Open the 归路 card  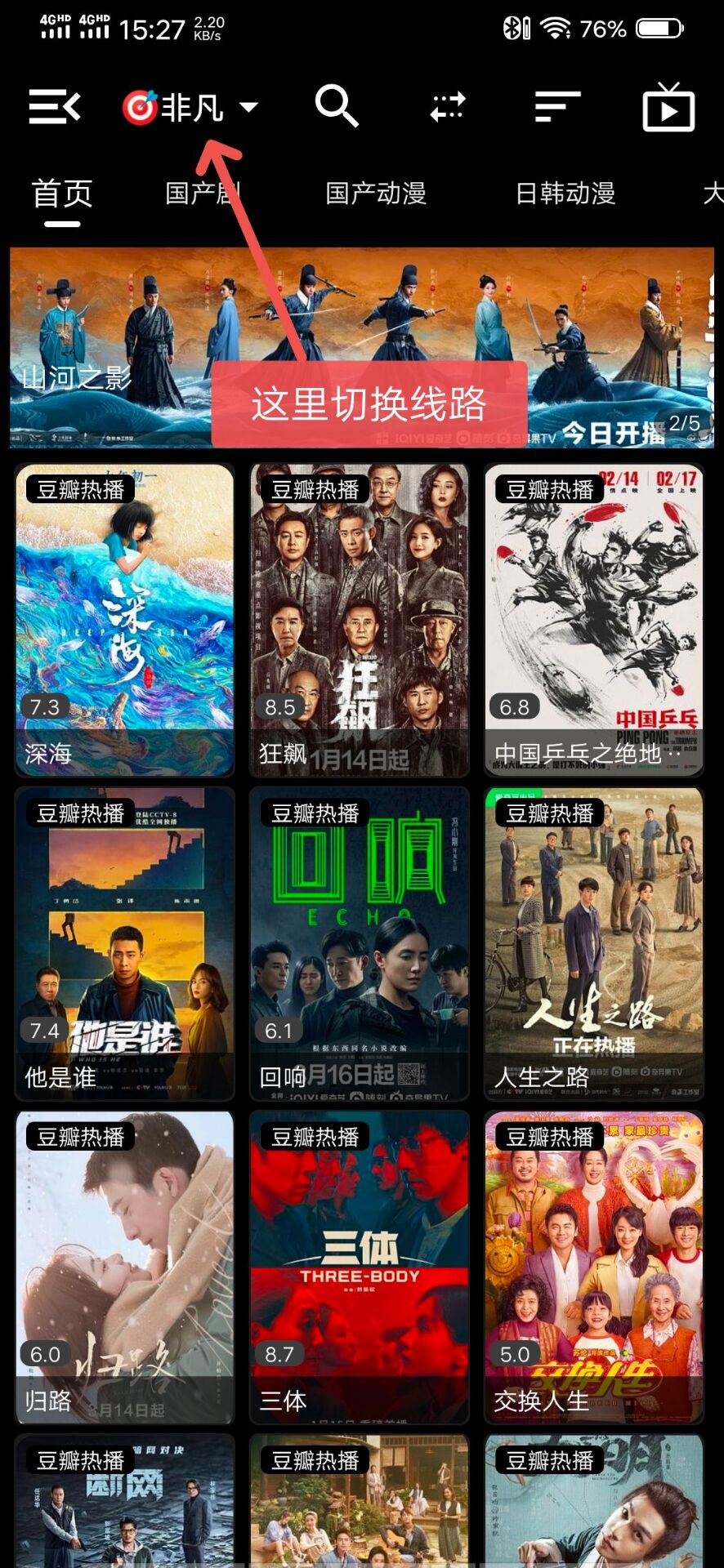[x=125, y=1267]
